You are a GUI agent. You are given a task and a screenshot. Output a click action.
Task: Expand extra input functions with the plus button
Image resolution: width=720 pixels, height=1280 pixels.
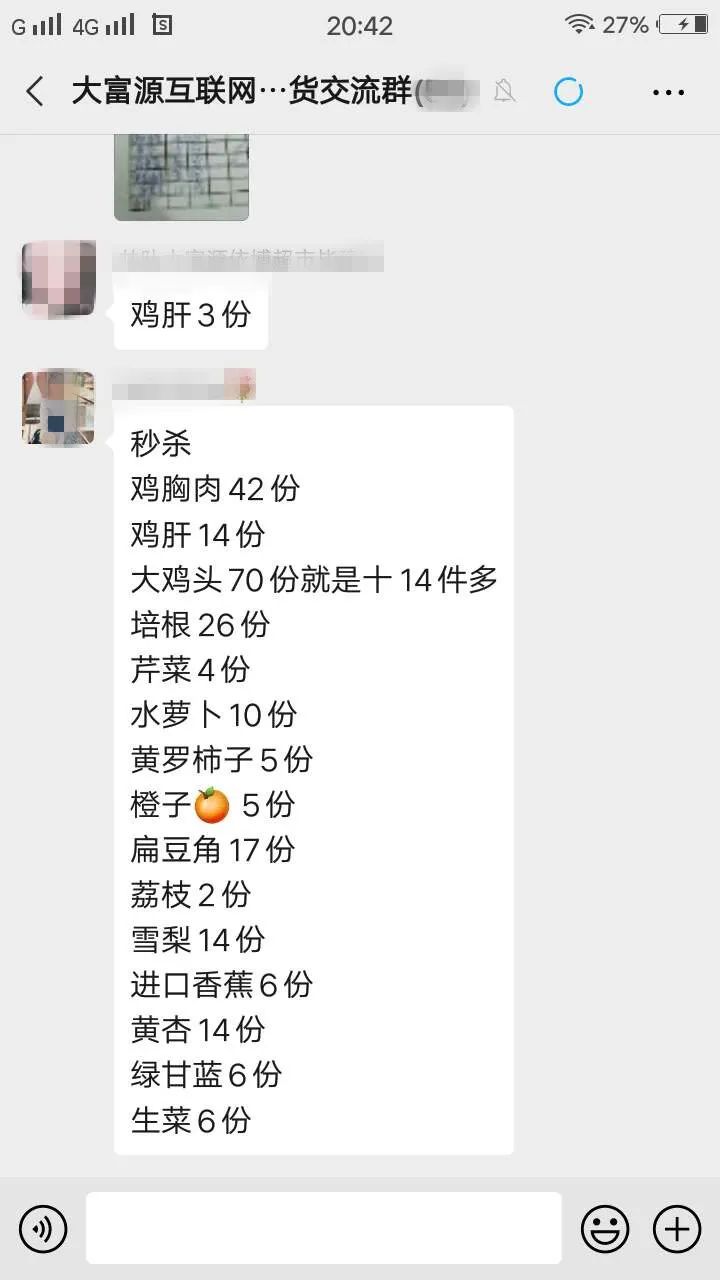tap(678, 1229)
